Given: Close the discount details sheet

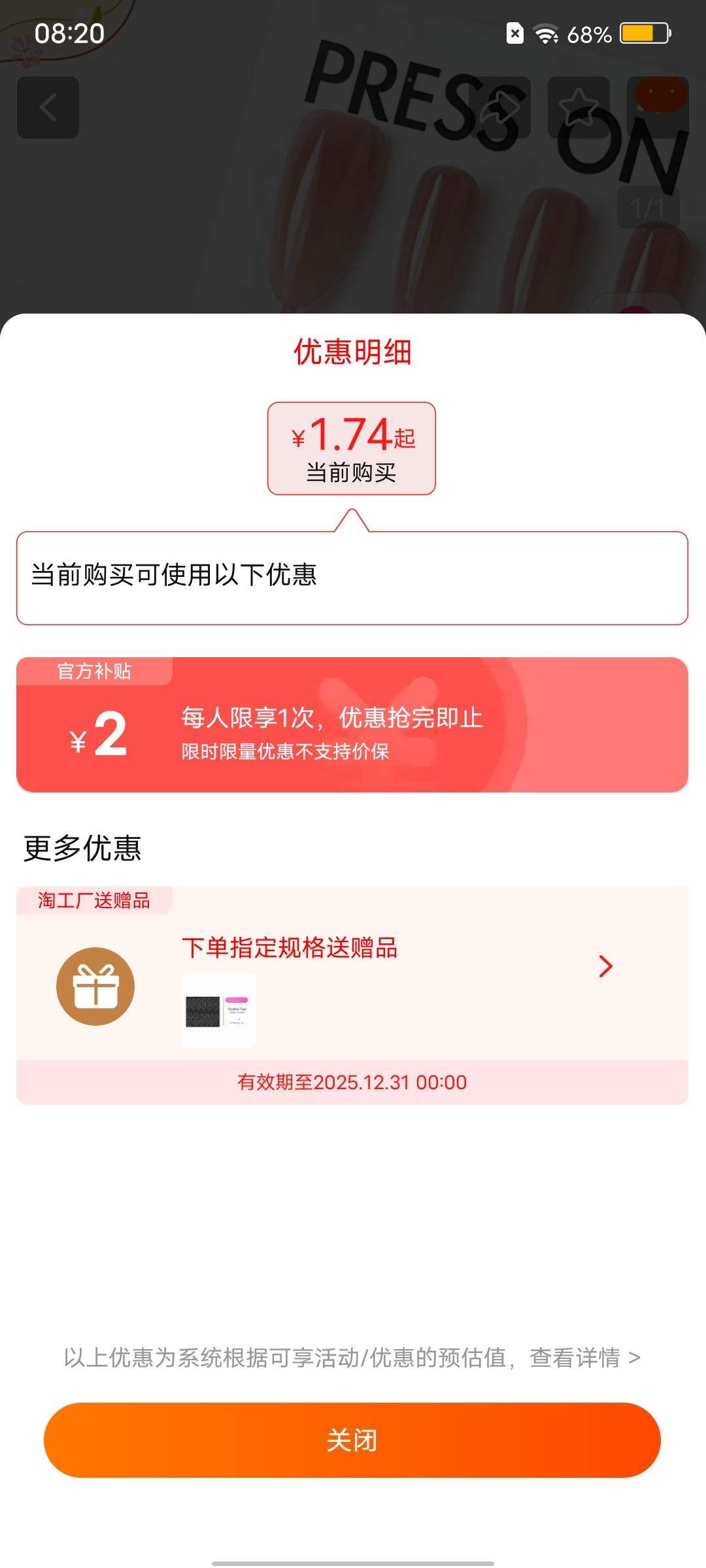Looking at the screenshot, I should (352, 1440).
